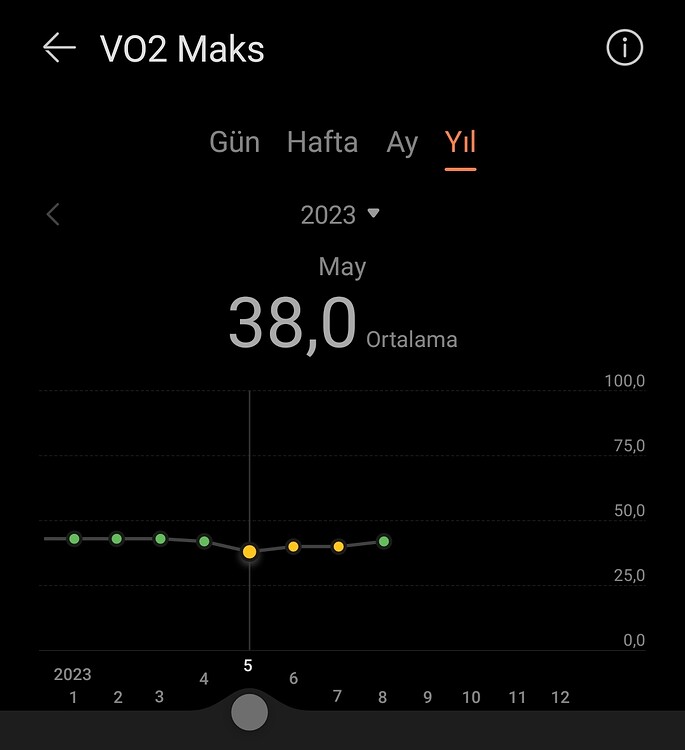
Task: Tap the round month slider handle
Action: coord(249,712)
